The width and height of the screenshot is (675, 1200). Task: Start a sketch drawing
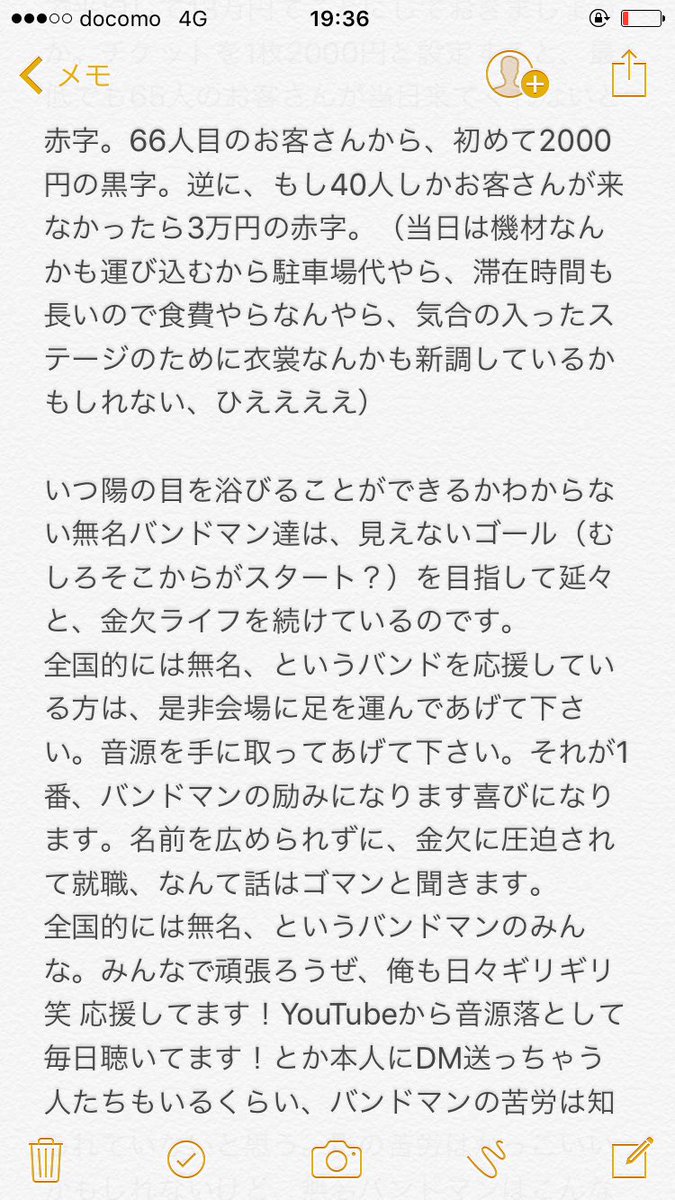coord(487,1160)
